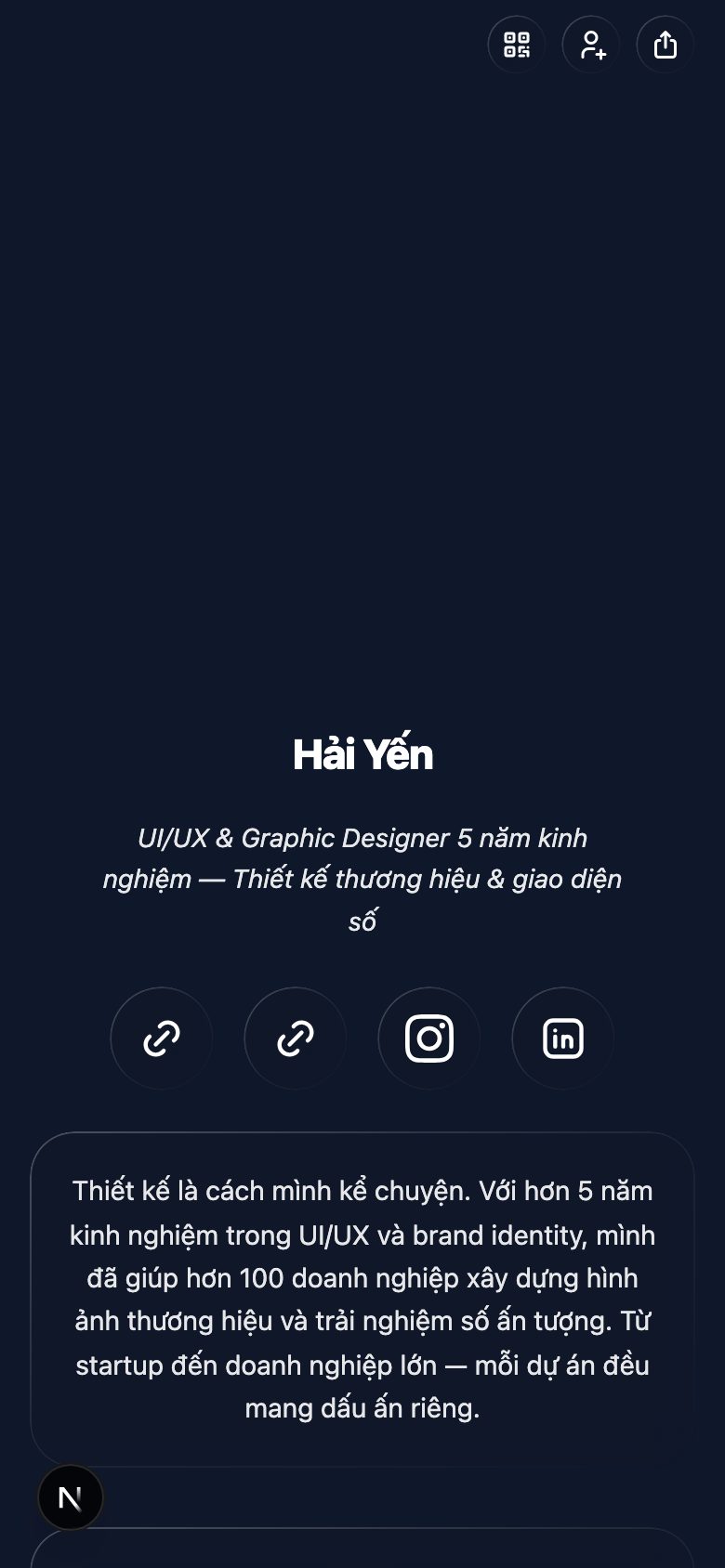The height and width of the screenshot is (1568, 725).
Task: Tap the person silhouette in the contact icon
Action: [587, 42]
